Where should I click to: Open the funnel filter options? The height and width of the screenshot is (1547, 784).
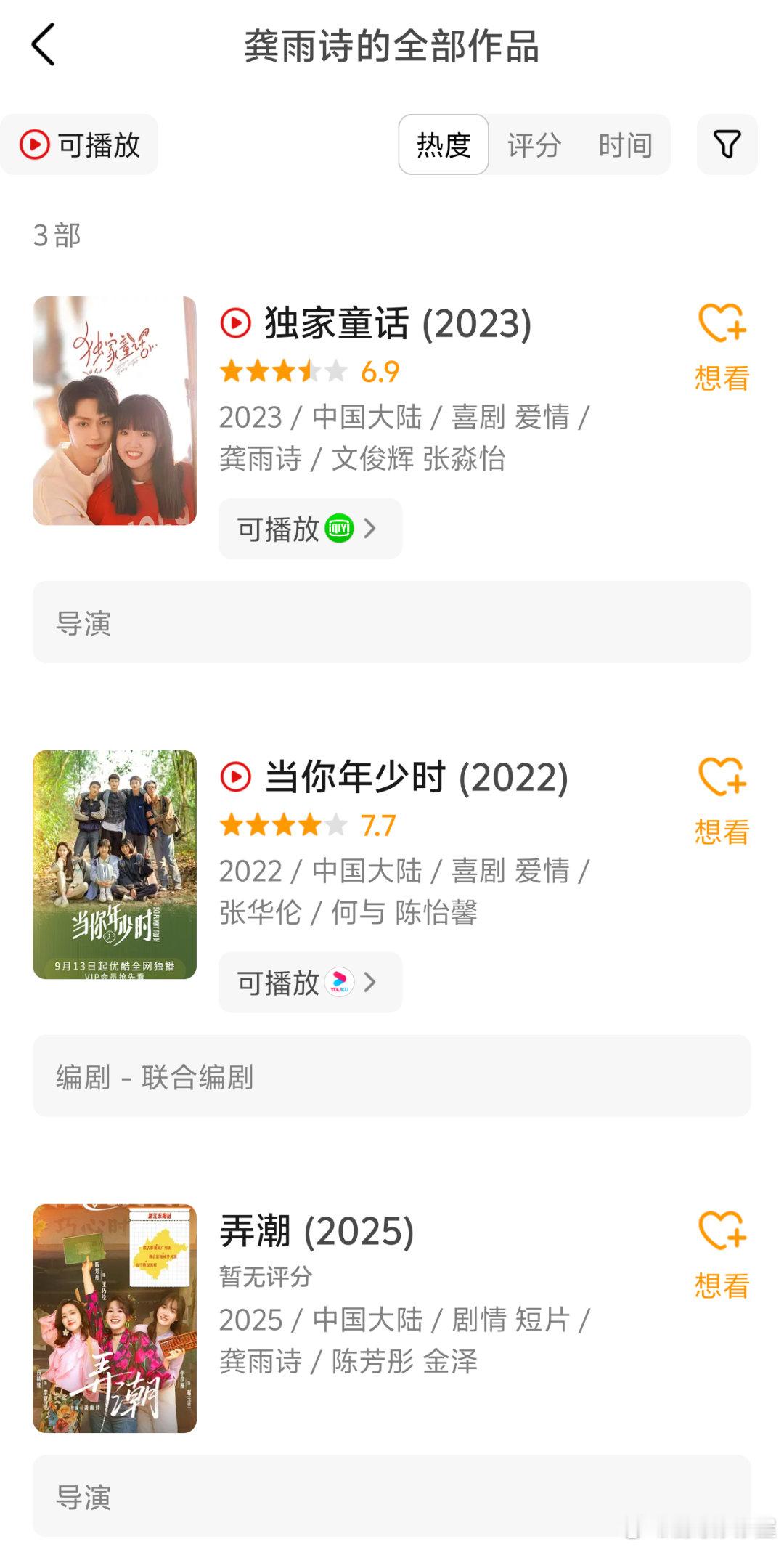[727, 145]
